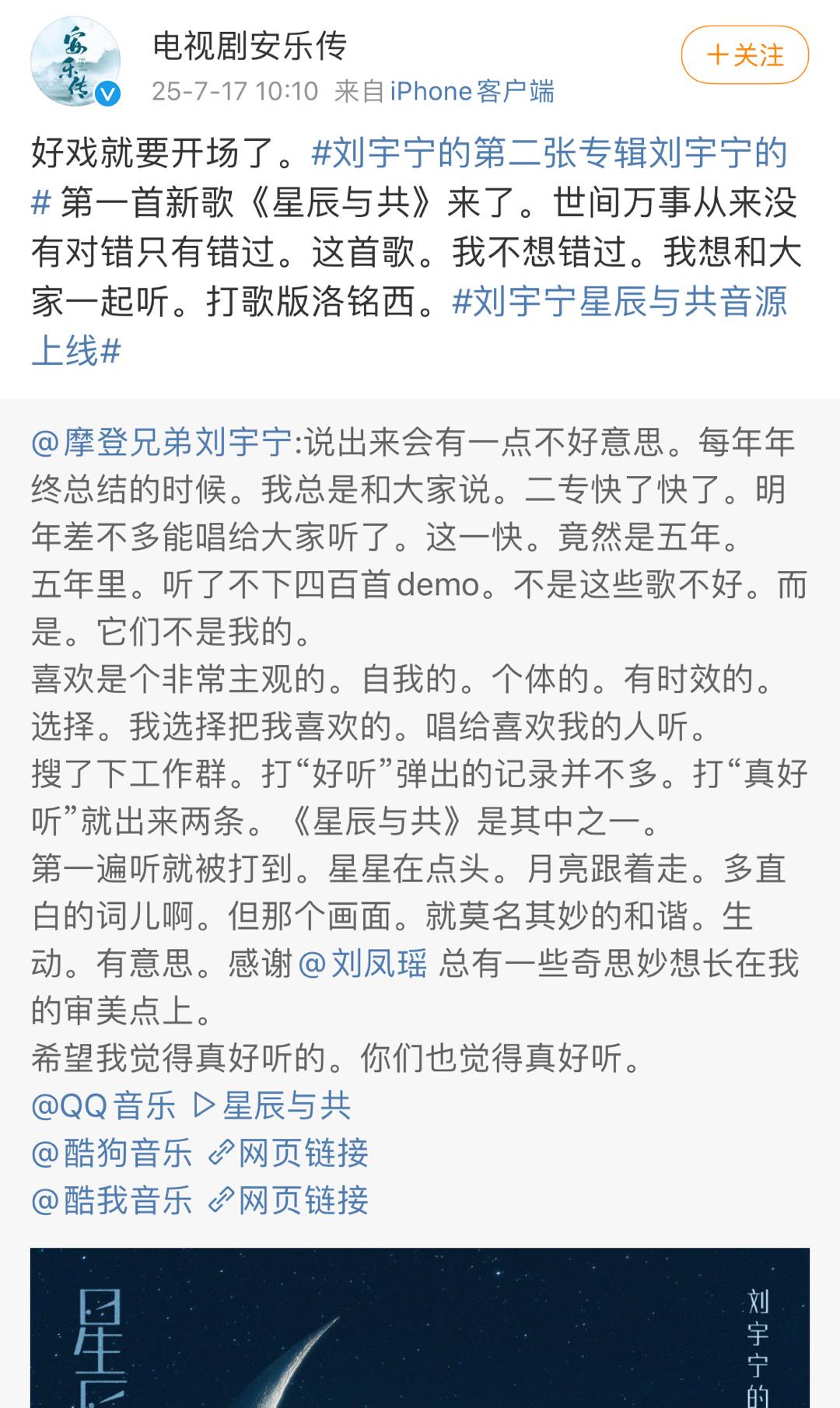Open the hashtag #刘宇宁的第二张专辑刘宇宁的#
This screenshot has height=1408, width=840.
(409, 177)
